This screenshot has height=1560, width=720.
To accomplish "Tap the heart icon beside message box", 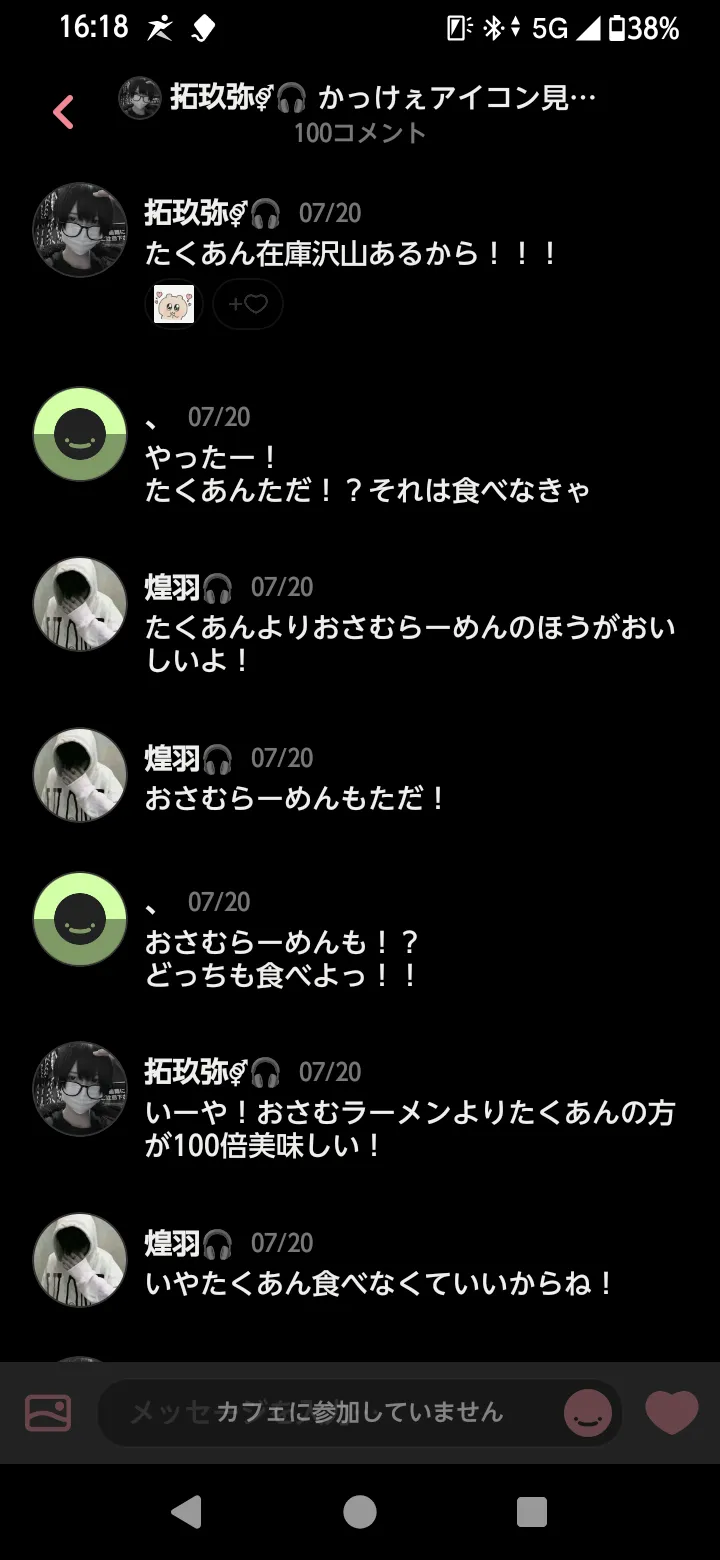I will (x=671, y=1413).
